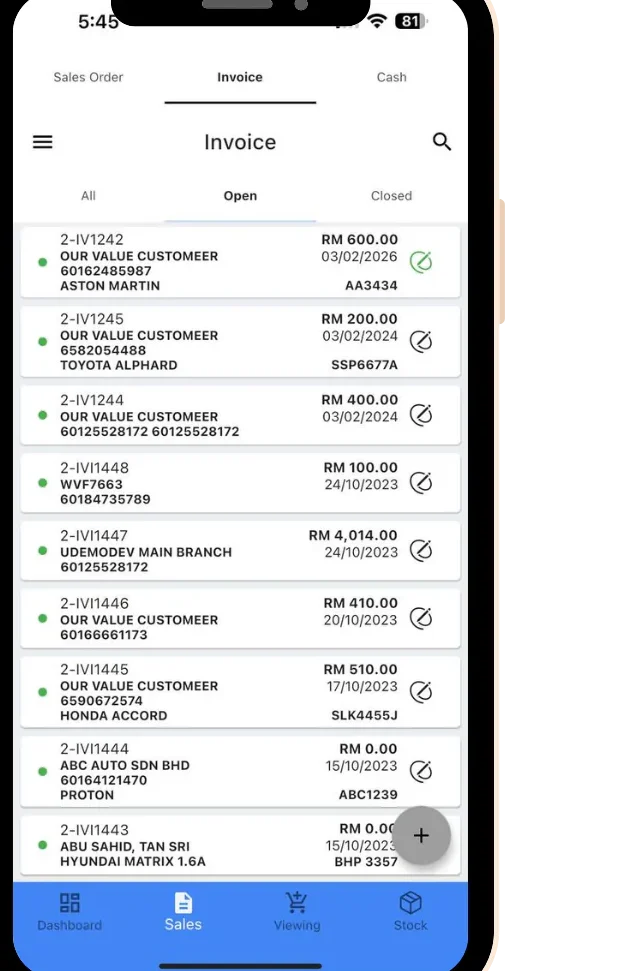Go to the Dashboard tab

pyautogui.click(x=70, y=912)
